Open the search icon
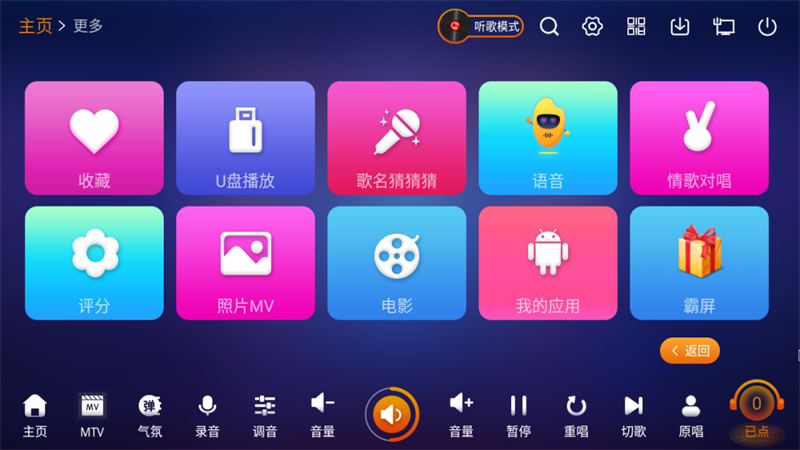 point(549,27)
